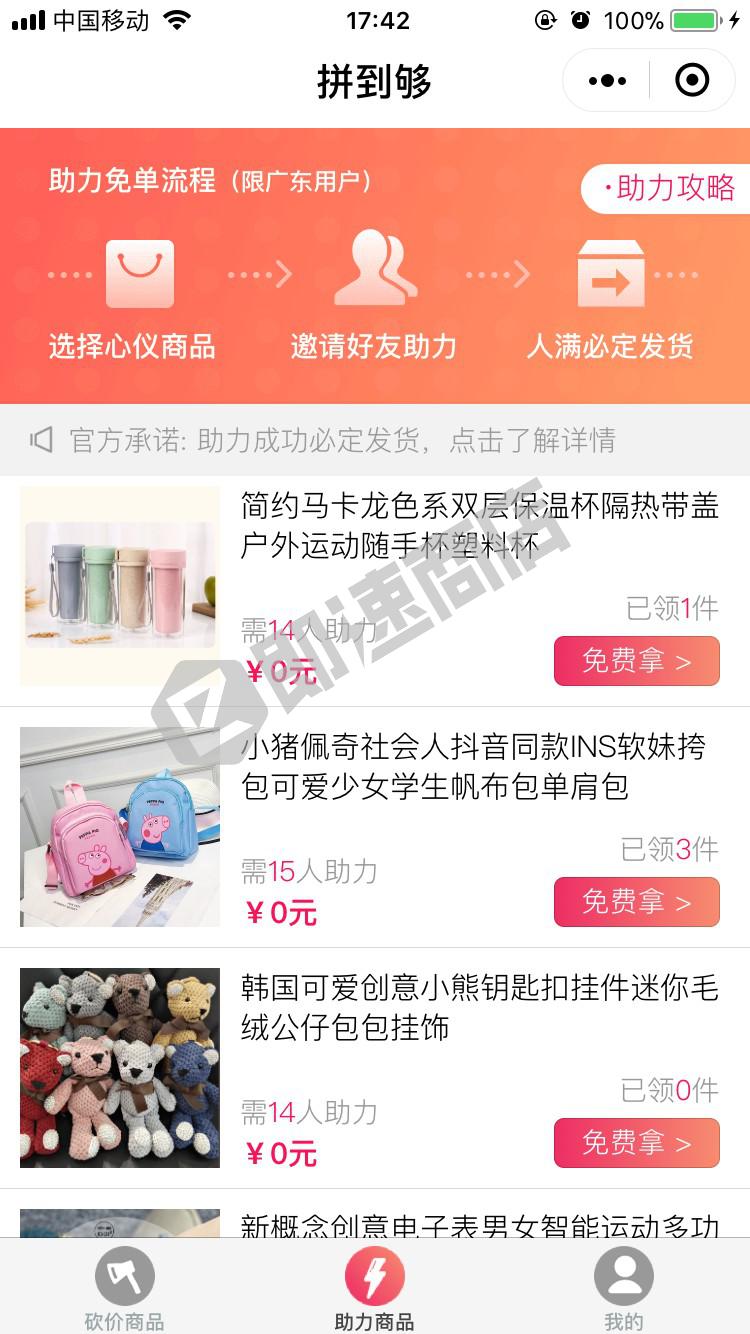
Task: Open the 小猪佩奇 backpack product image
Action: pyautogui.click(x=120, y=827)
